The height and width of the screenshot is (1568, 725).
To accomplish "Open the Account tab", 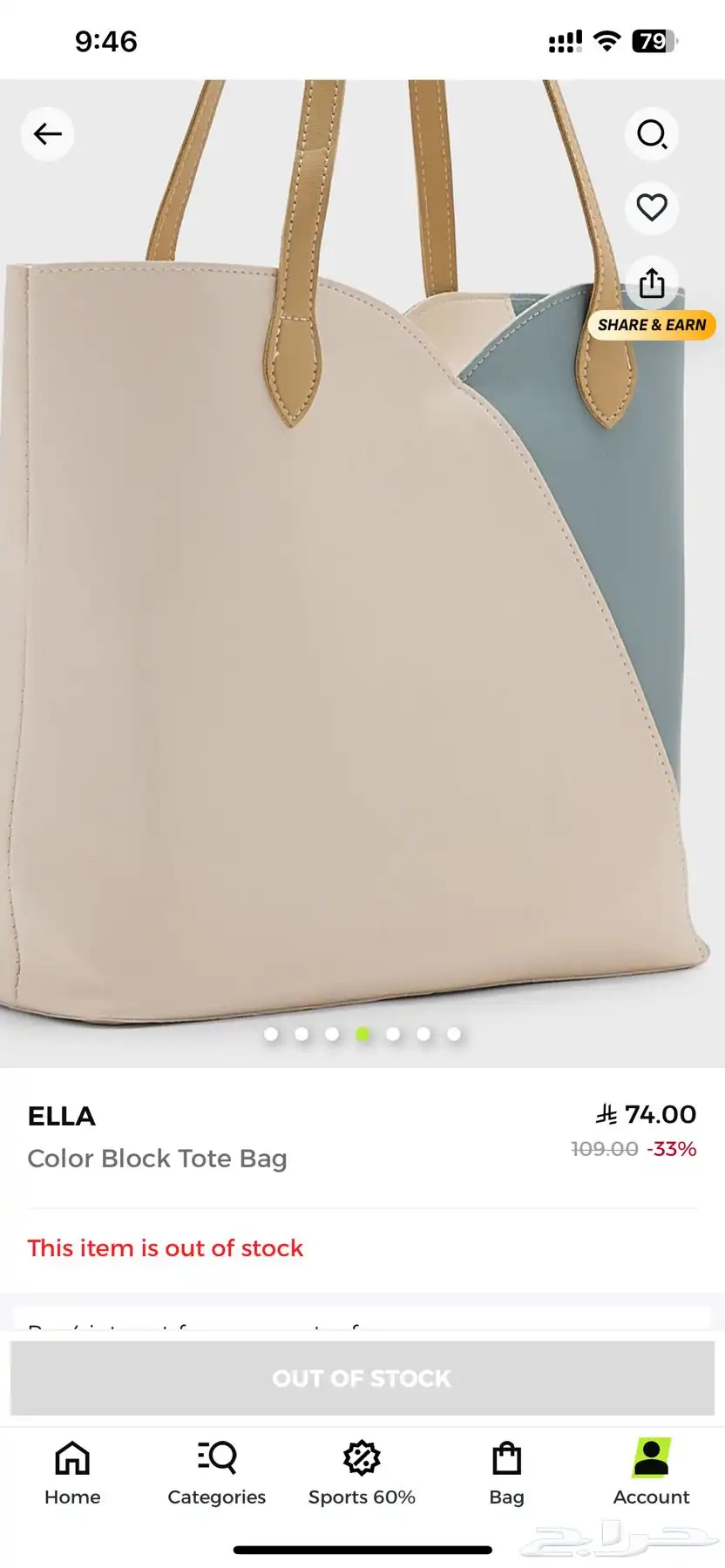I will click(651, 1474).
